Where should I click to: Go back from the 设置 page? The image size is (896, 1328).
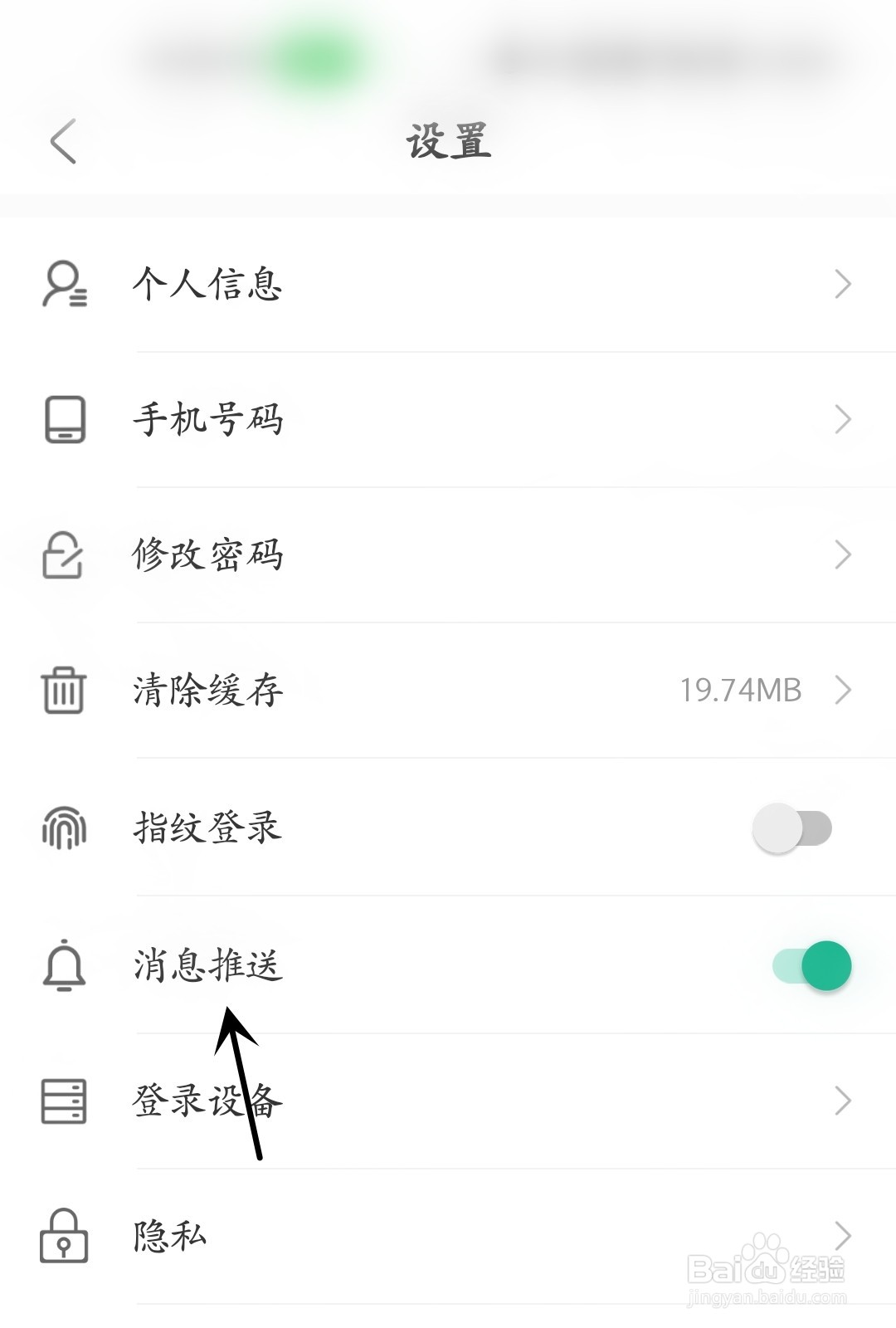[64, 141]
